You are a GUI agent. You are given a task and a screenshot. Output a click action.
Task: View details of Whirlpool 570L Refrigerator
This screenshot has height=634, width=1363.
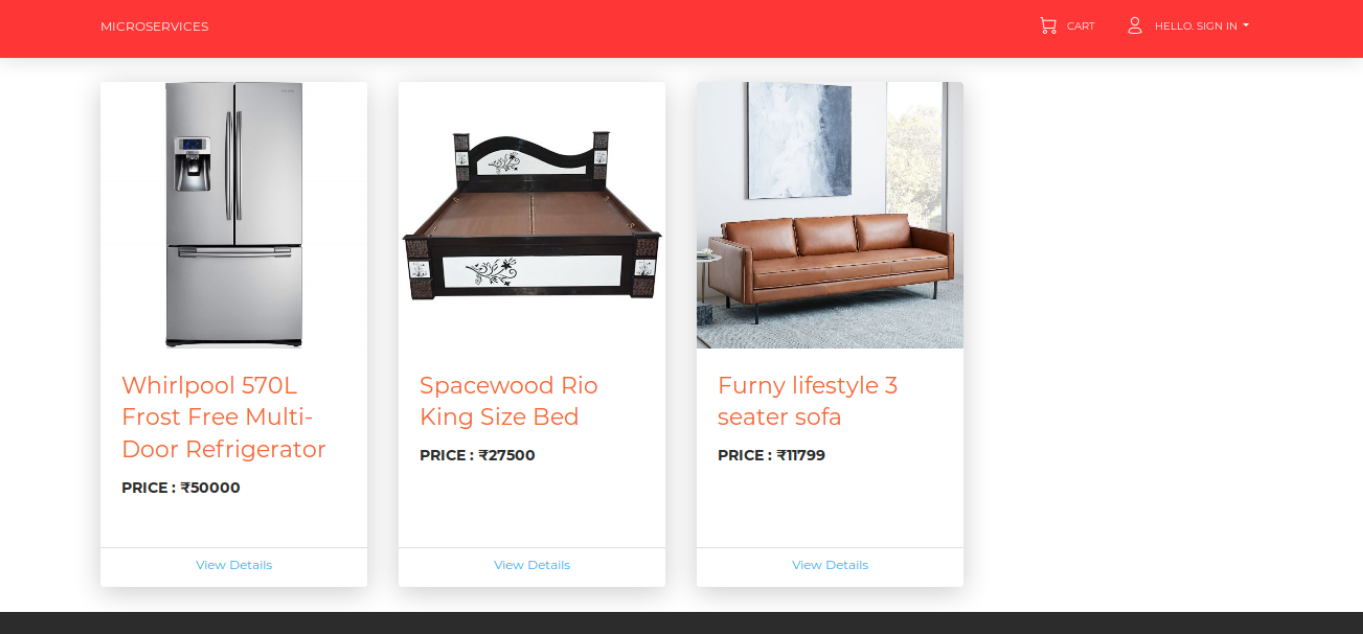click(x=233, y=565)
